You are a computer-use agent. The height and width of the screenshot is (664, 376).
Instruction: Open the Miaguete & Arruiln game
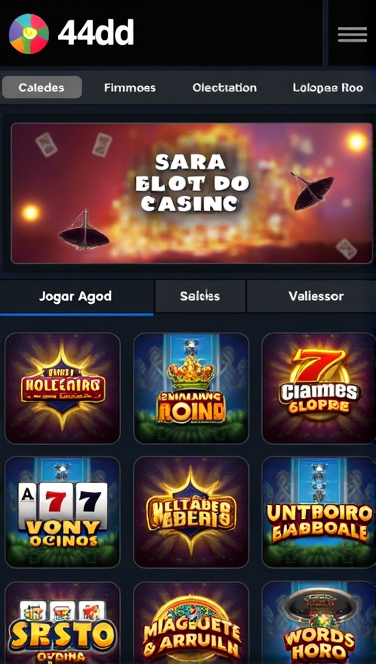point(191,623)
